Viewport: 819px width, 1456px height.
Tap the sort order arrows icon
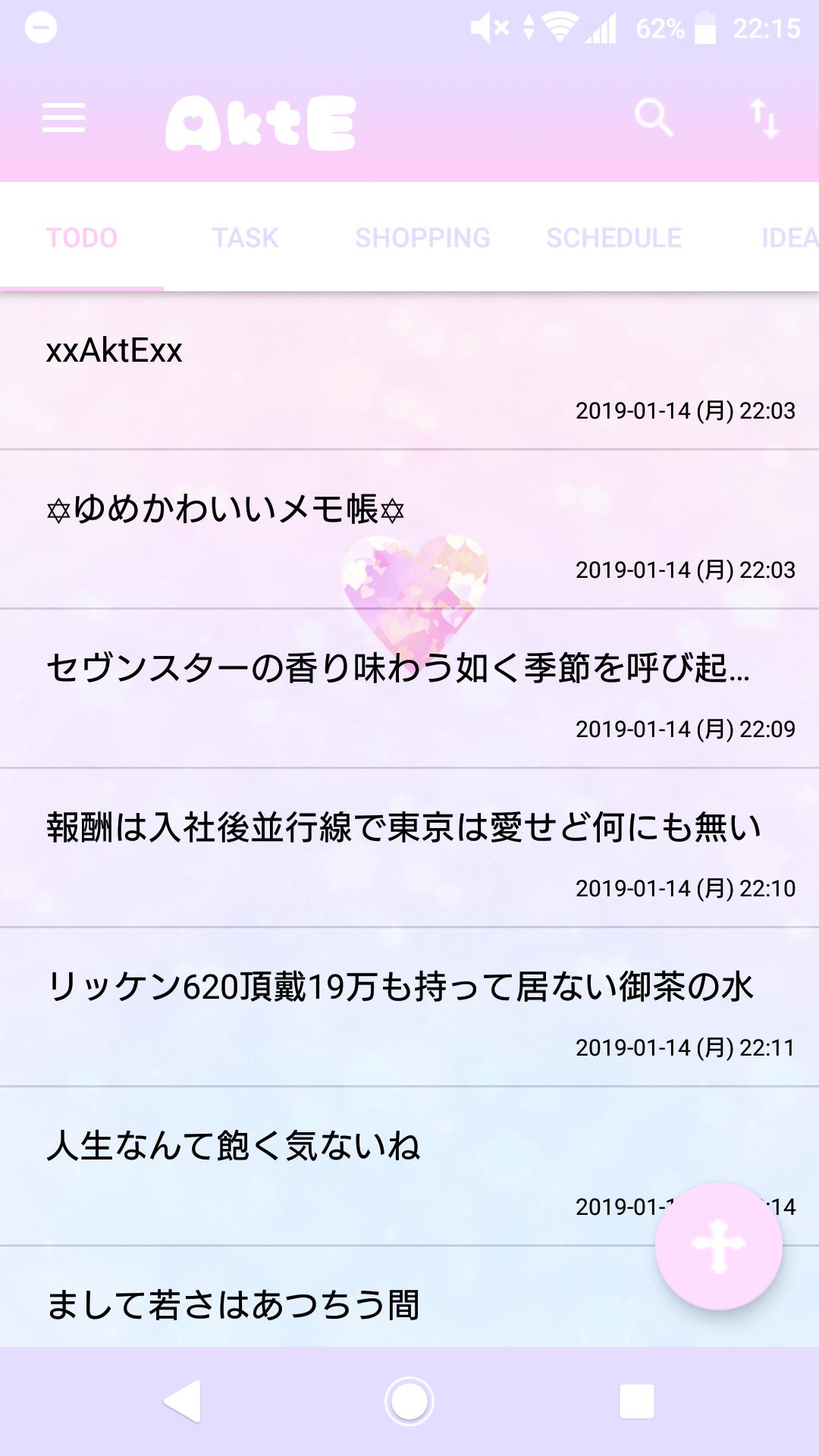764,118
